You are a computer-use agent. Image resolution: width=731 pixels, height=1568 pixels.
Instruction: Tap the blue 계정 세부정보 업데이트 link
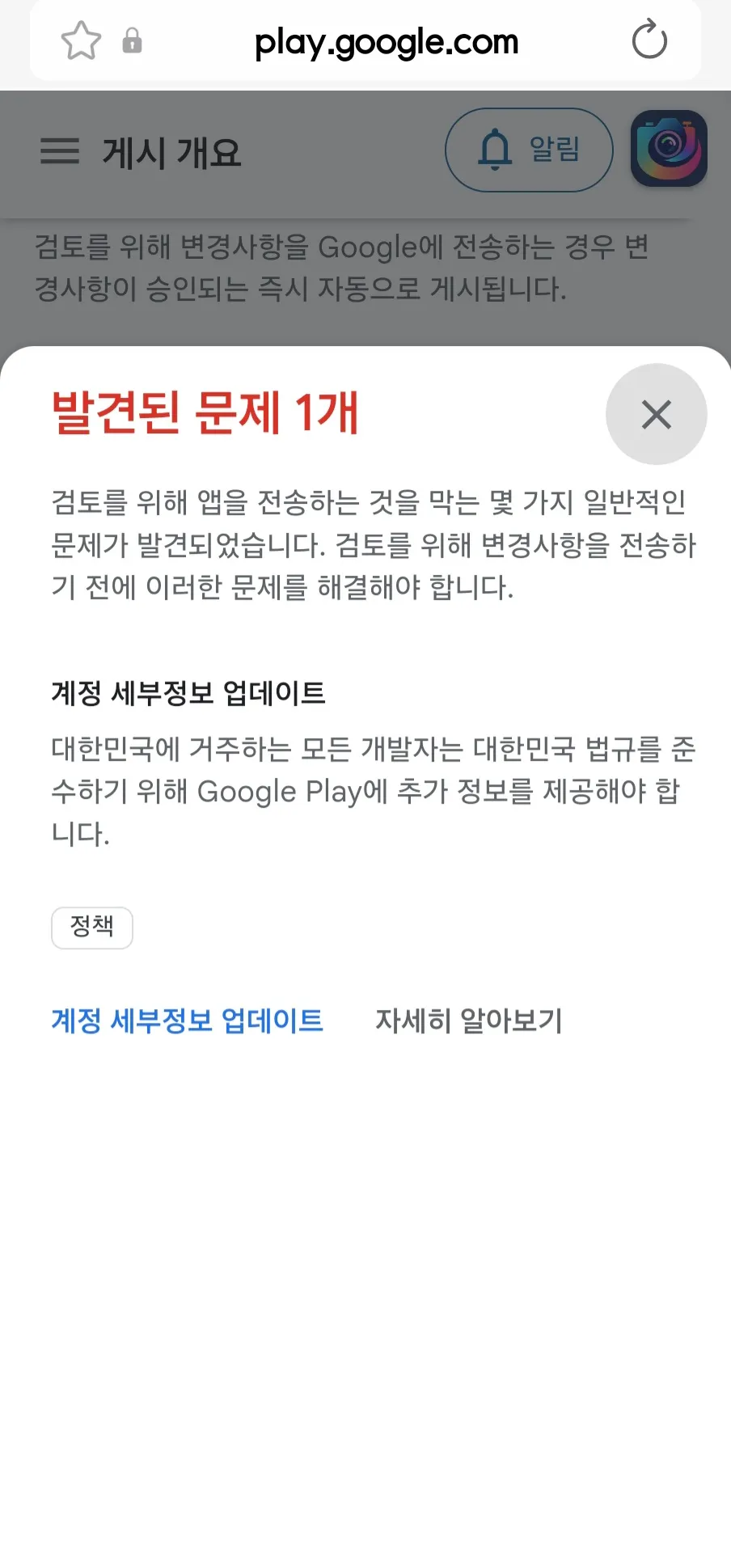pyautogui.click(x=187, y=1021)
